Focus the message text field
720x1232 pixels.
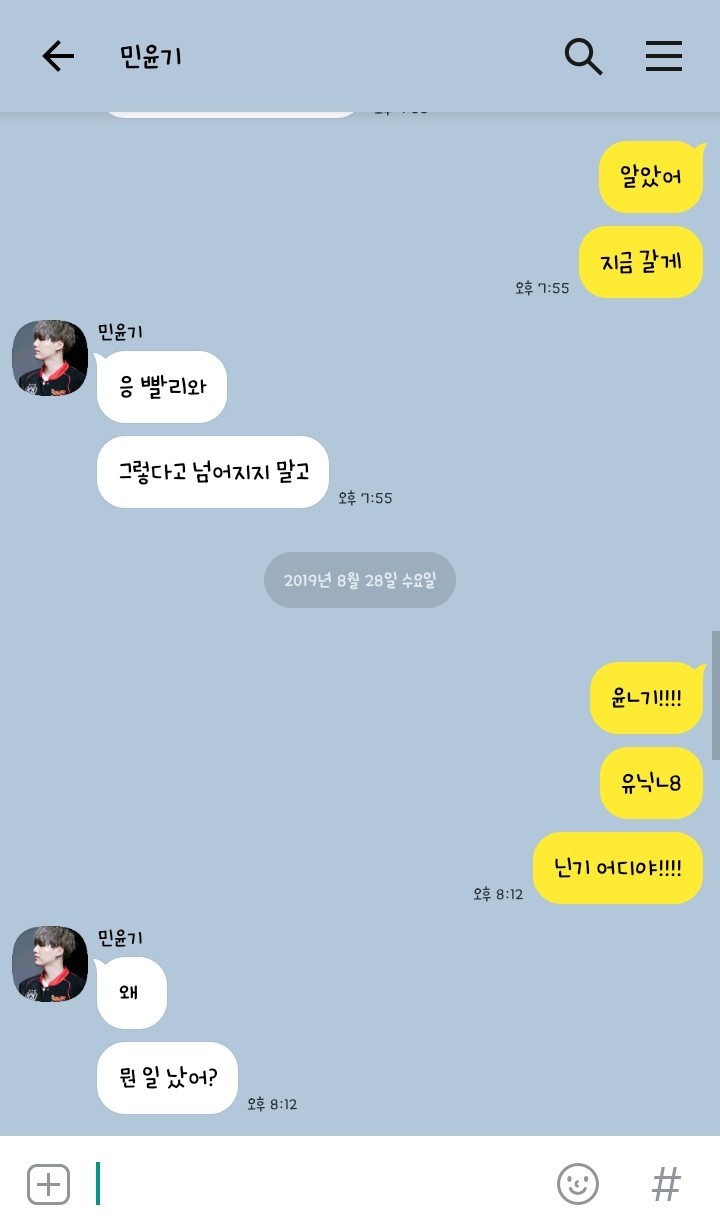point(320,1185)
